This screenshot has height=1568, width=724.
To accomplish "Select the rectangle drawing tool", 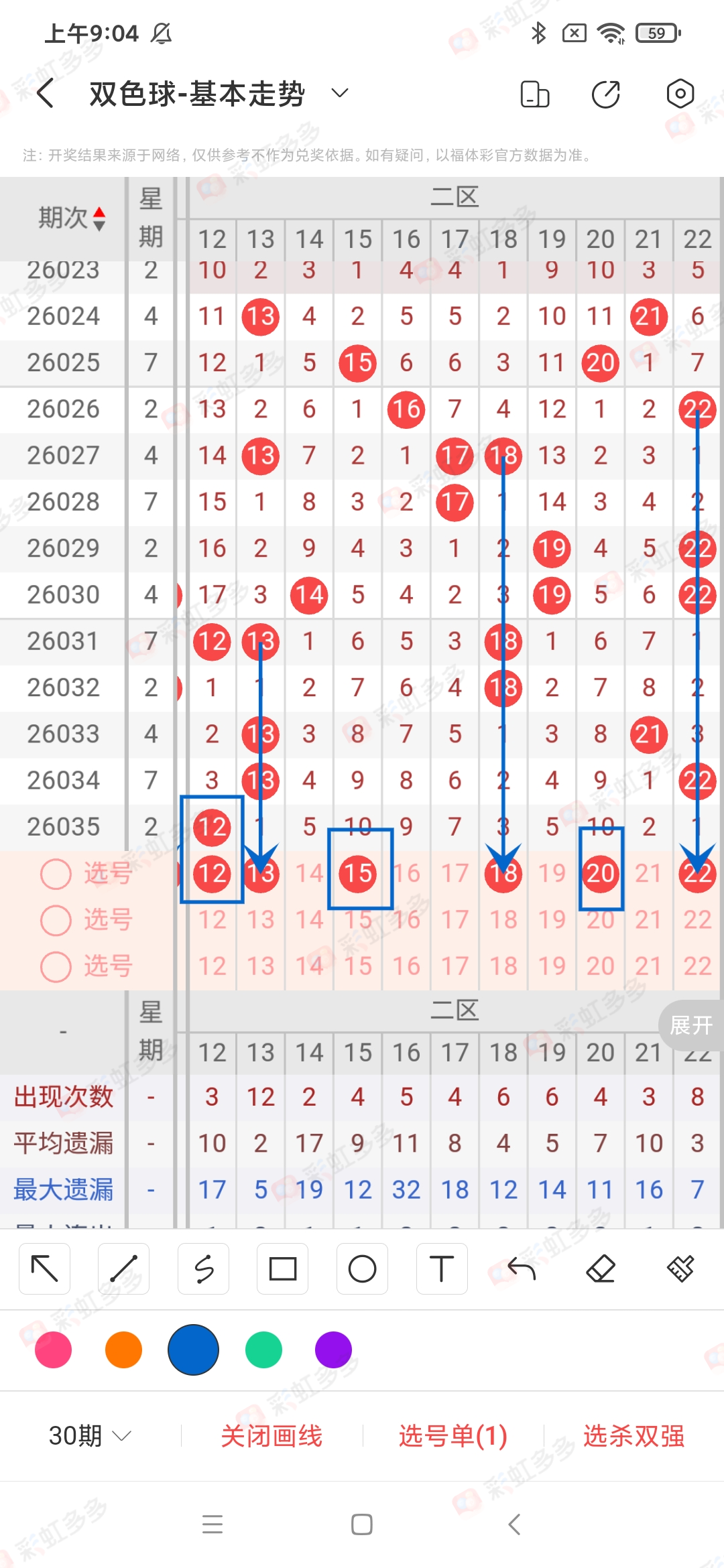I will pos(282,1268).
